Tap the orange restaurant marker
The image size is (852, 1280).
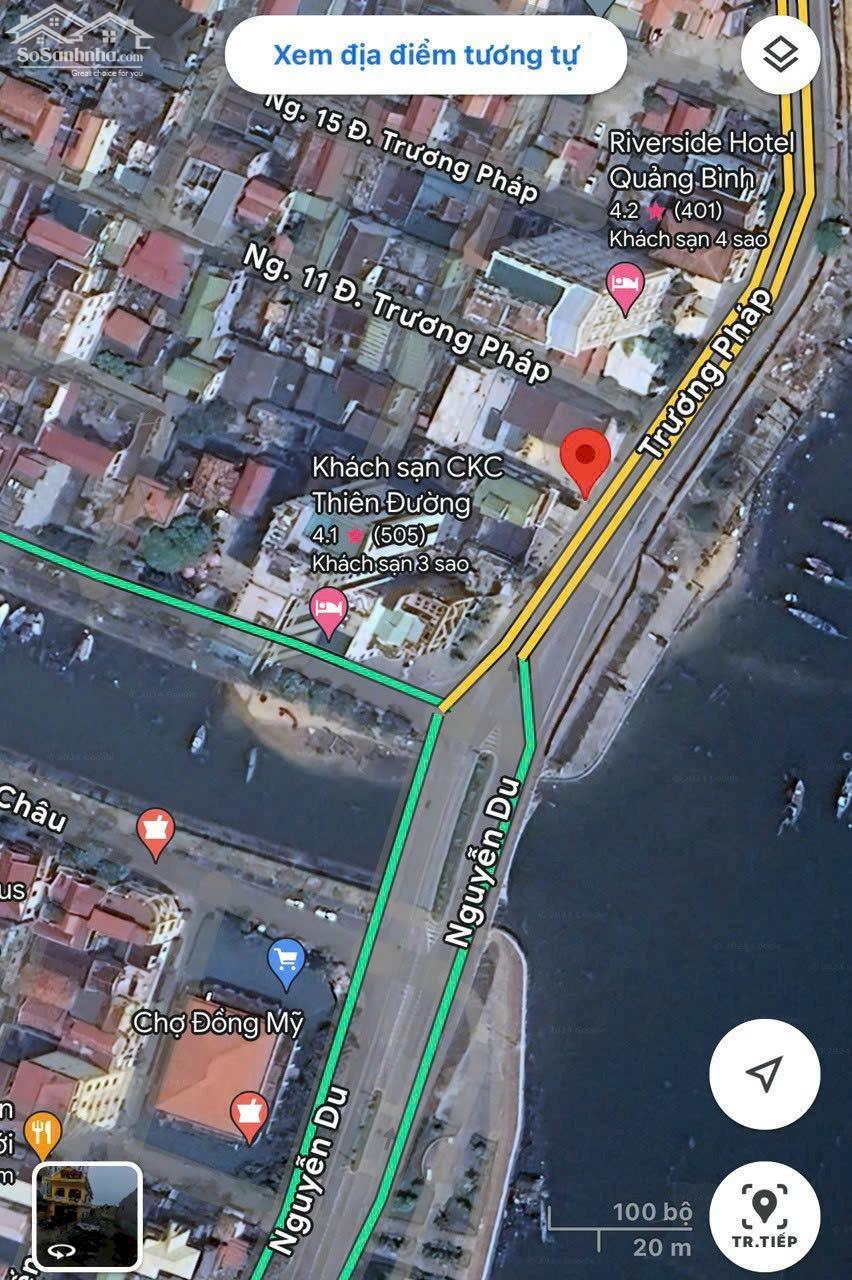[x=42, y=1132]
